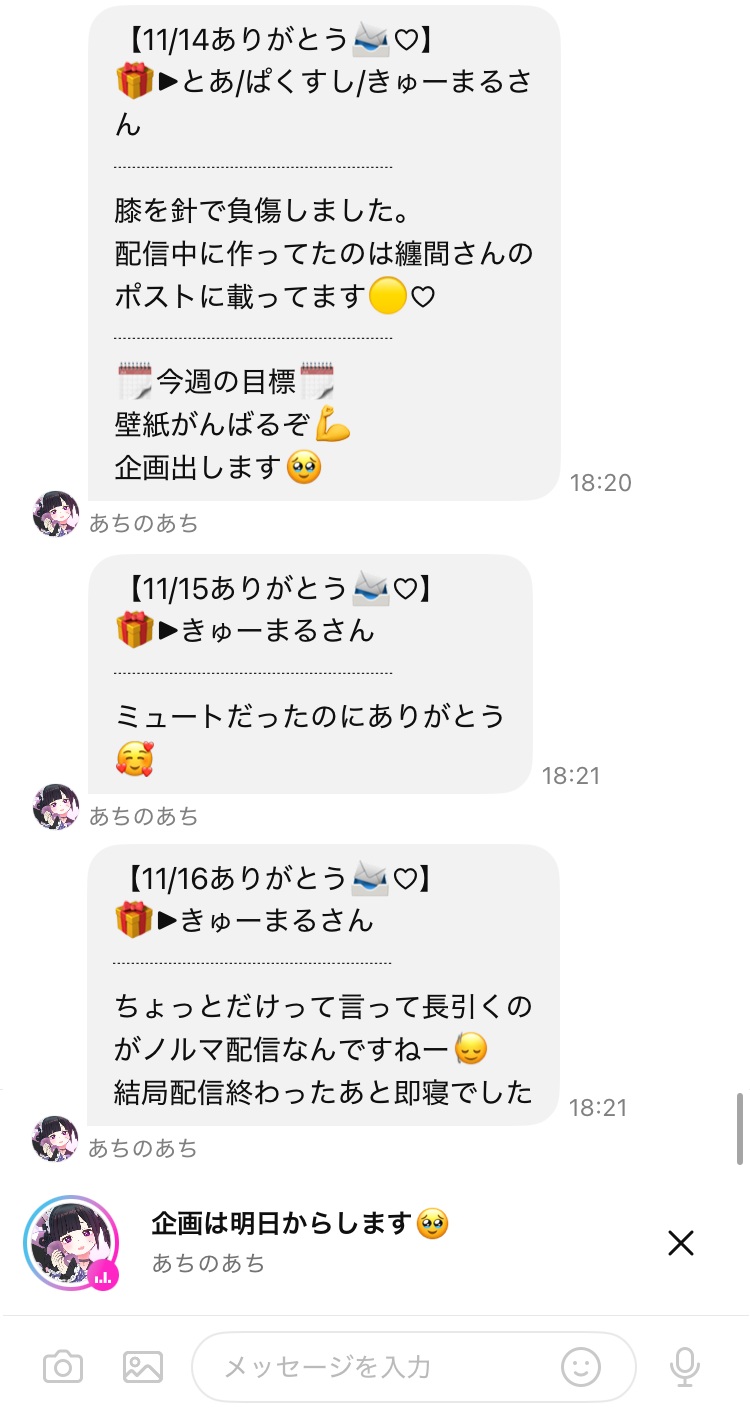
Task: Open あちのあち's story from the banner avatar
Action: [x=70, y=1242]
